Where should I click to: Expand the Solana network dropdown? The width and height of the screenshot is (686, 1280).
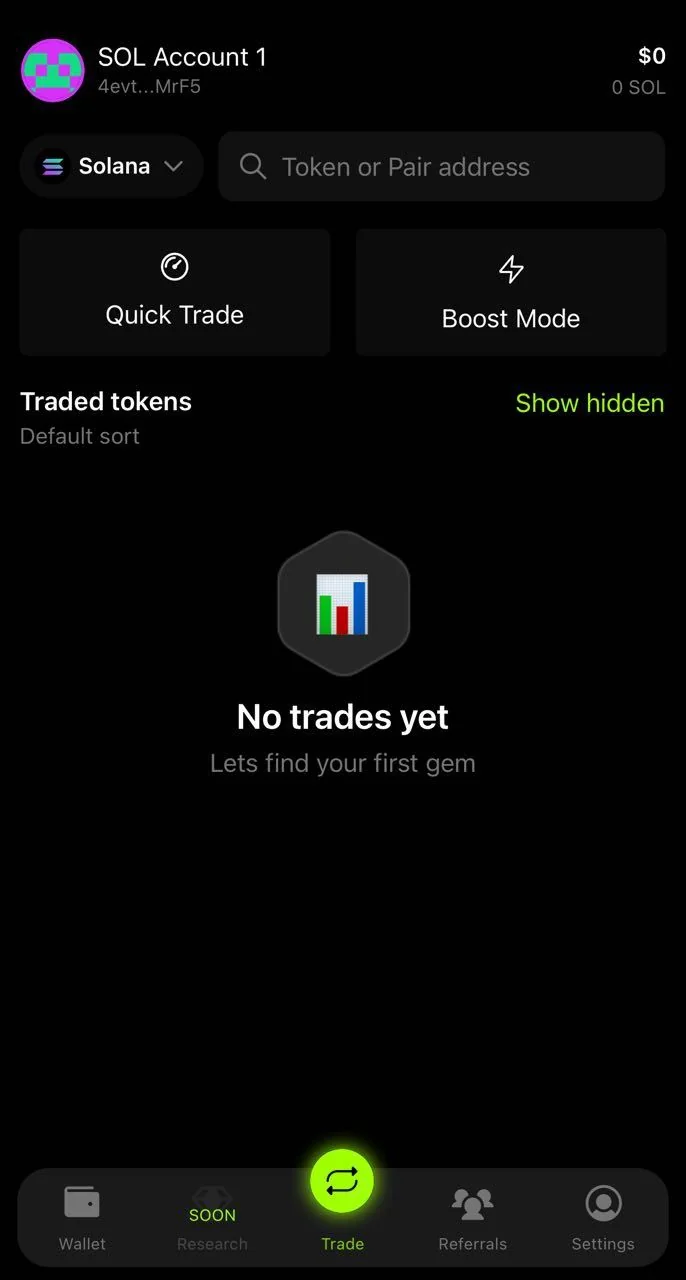point(111,166)
